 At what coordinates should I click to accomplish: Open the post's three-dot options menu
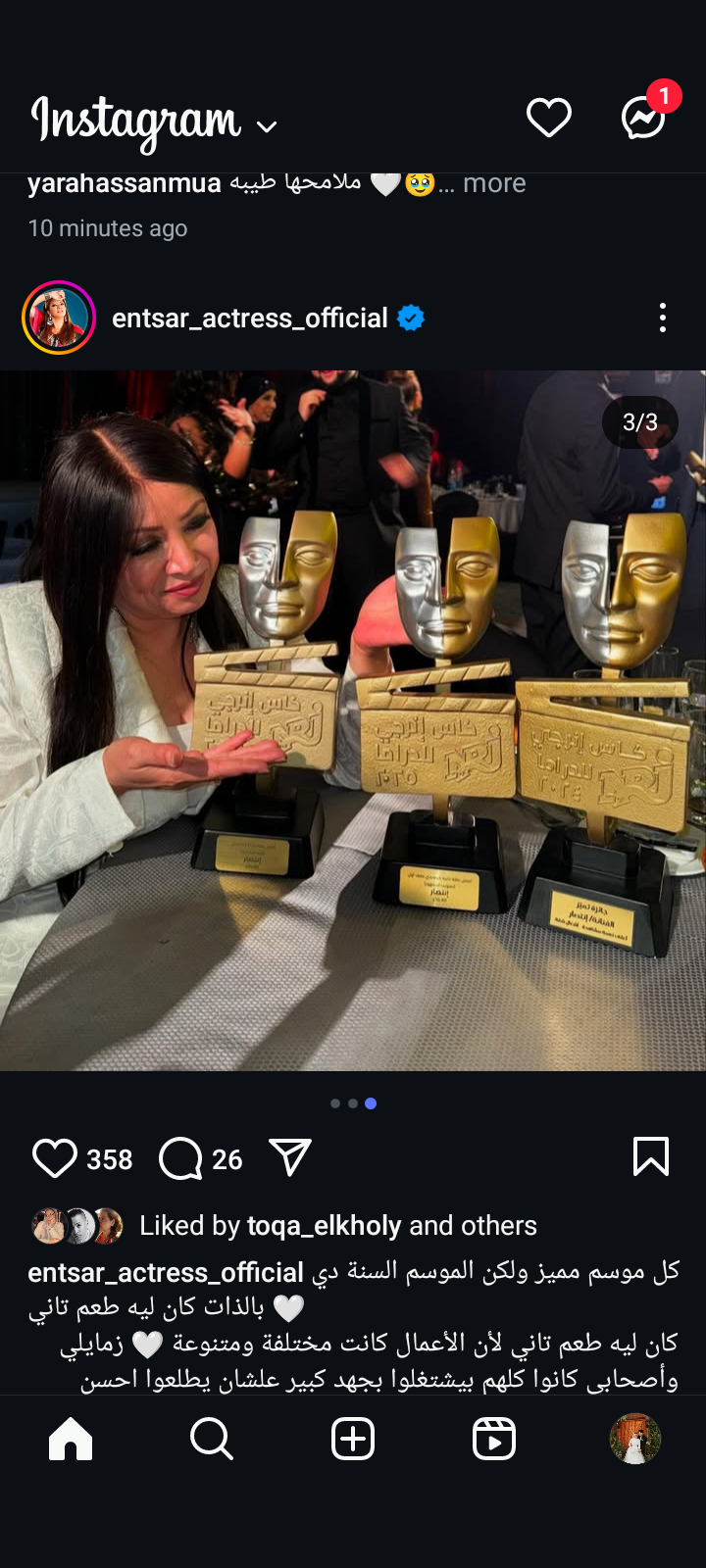pyautogui.click(x=663, y=318)
